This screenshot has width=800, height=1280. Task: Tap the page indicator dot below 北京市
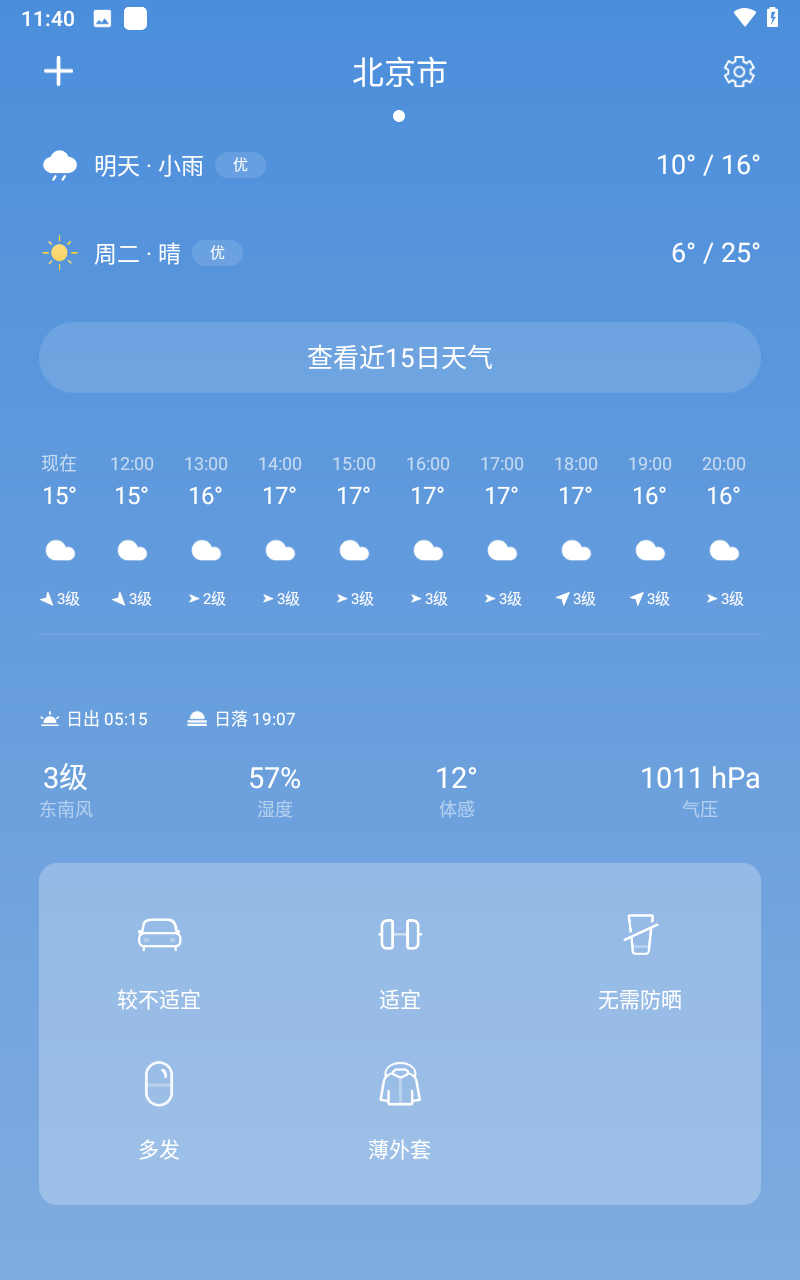[398, 115]
